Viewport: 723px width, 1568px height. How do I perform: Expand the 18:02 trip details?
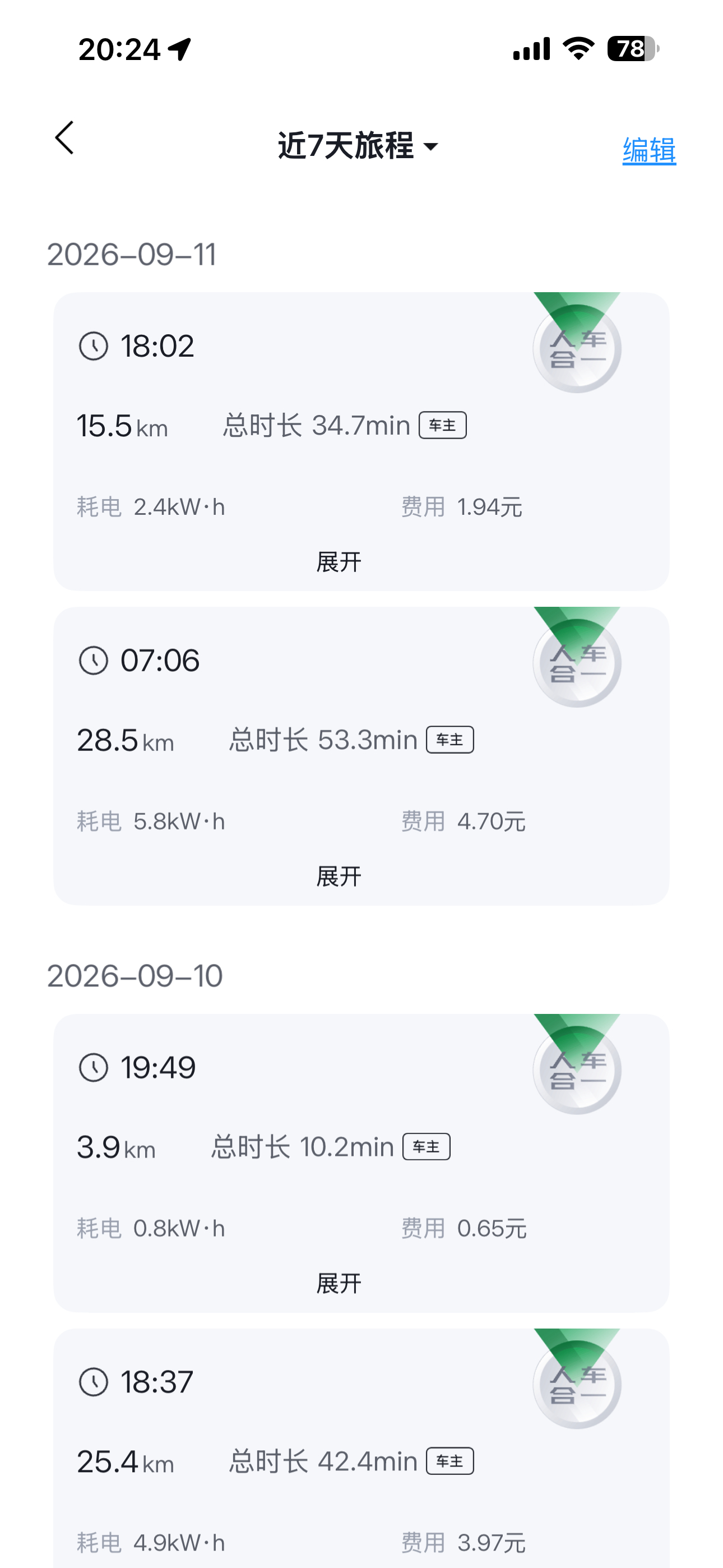tap(339, 562)
